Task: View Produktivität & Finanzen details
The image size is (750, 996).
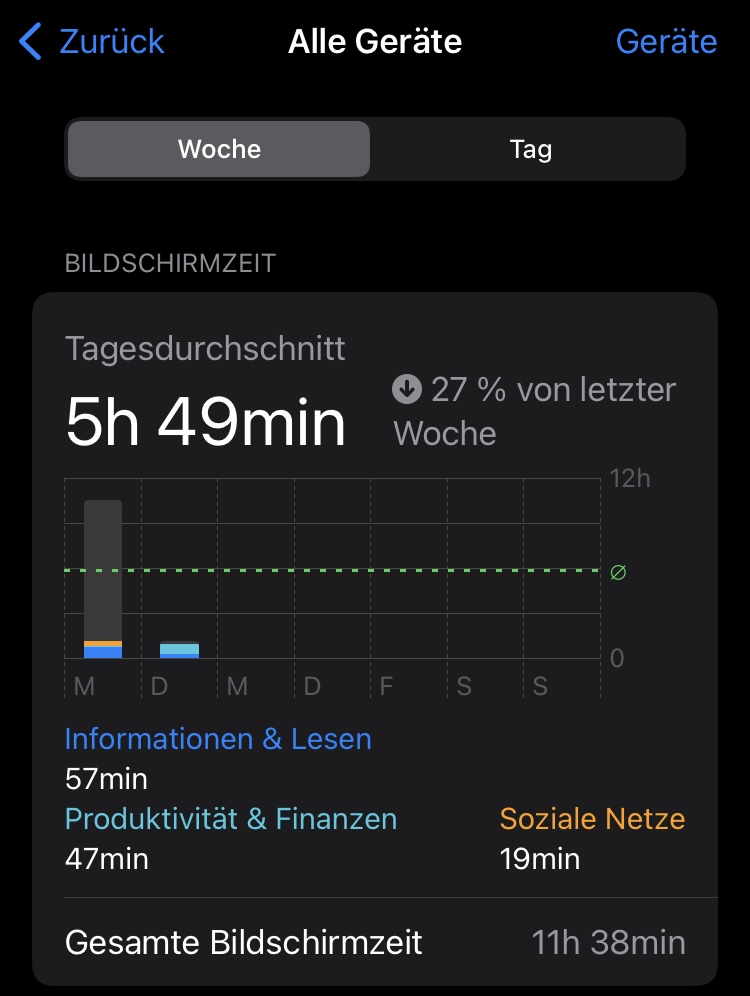Action: click(231, 818)
